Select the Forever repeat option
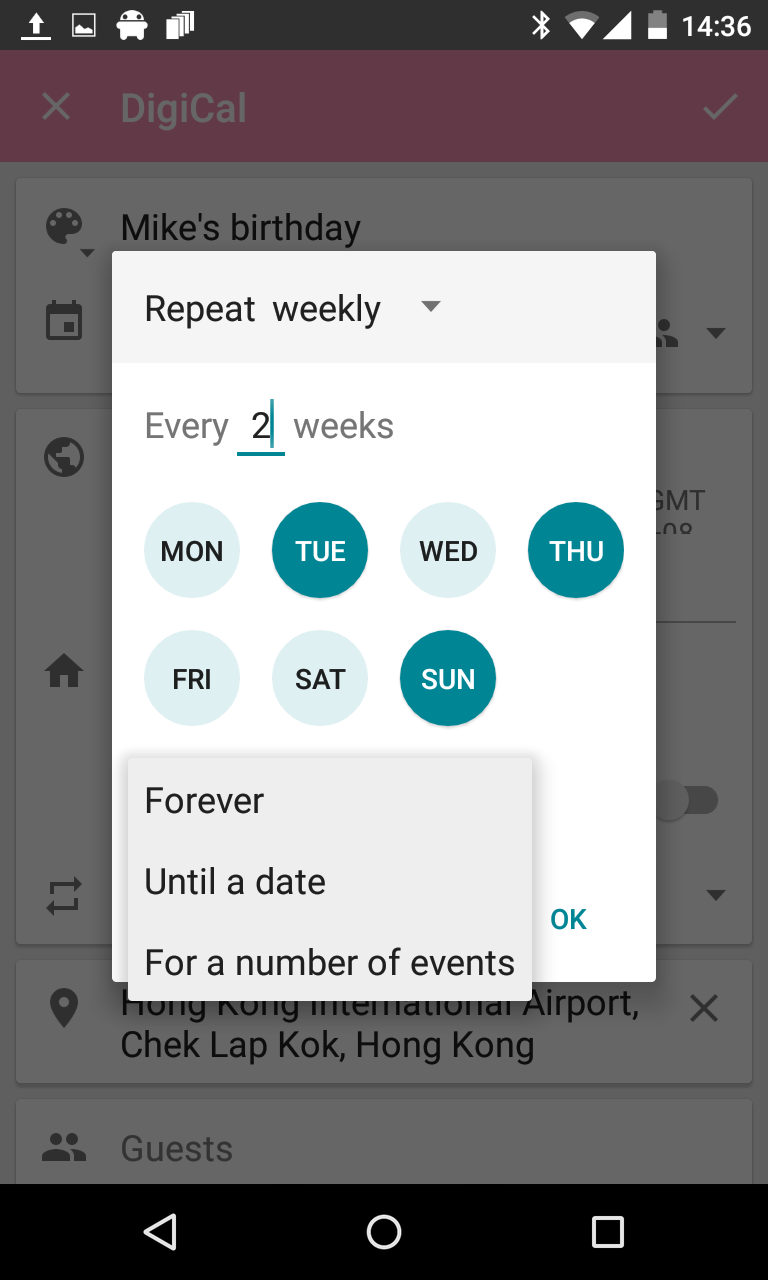 [x=204, y=800]
